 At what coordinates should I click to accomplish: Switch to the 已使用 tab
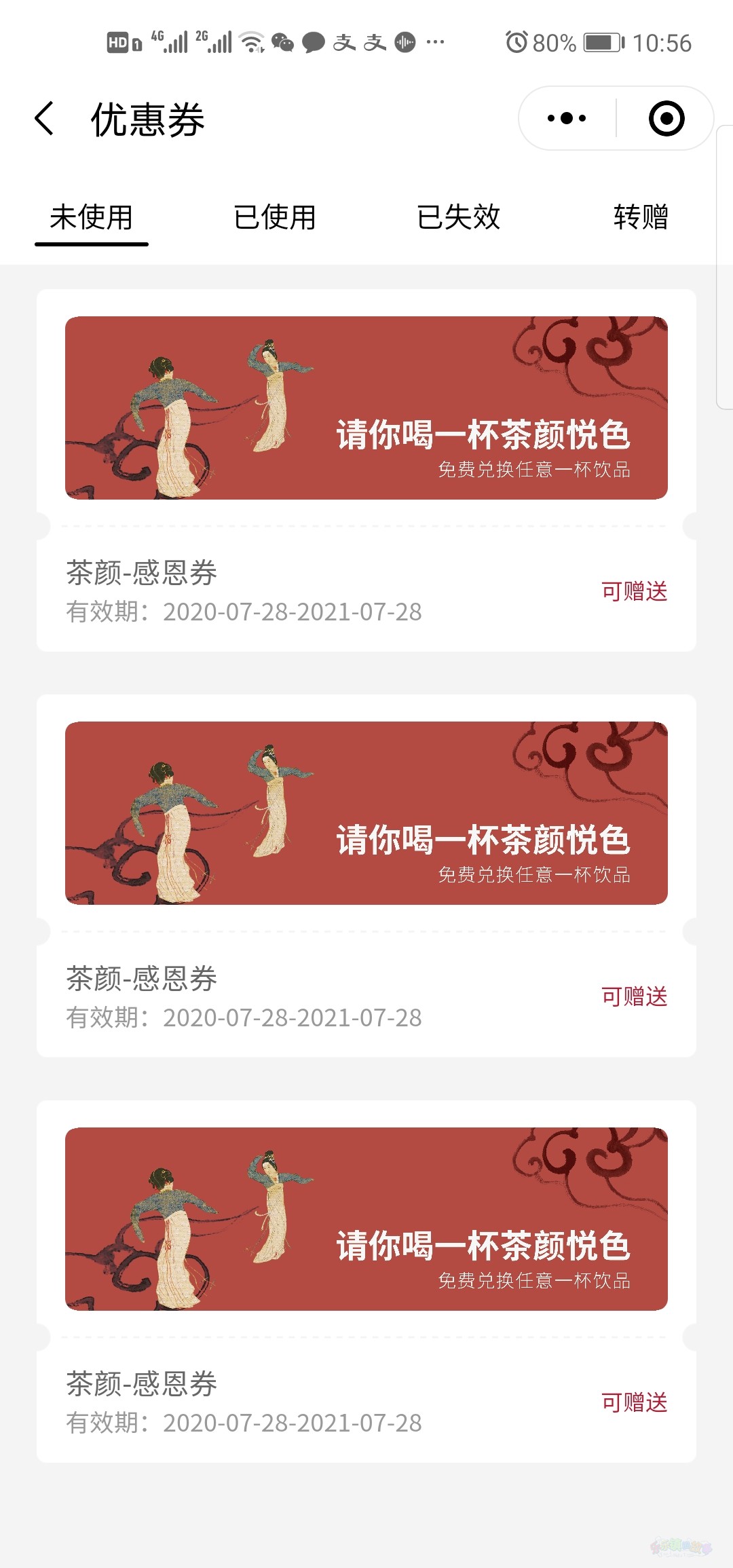click(x=275, y=218)
